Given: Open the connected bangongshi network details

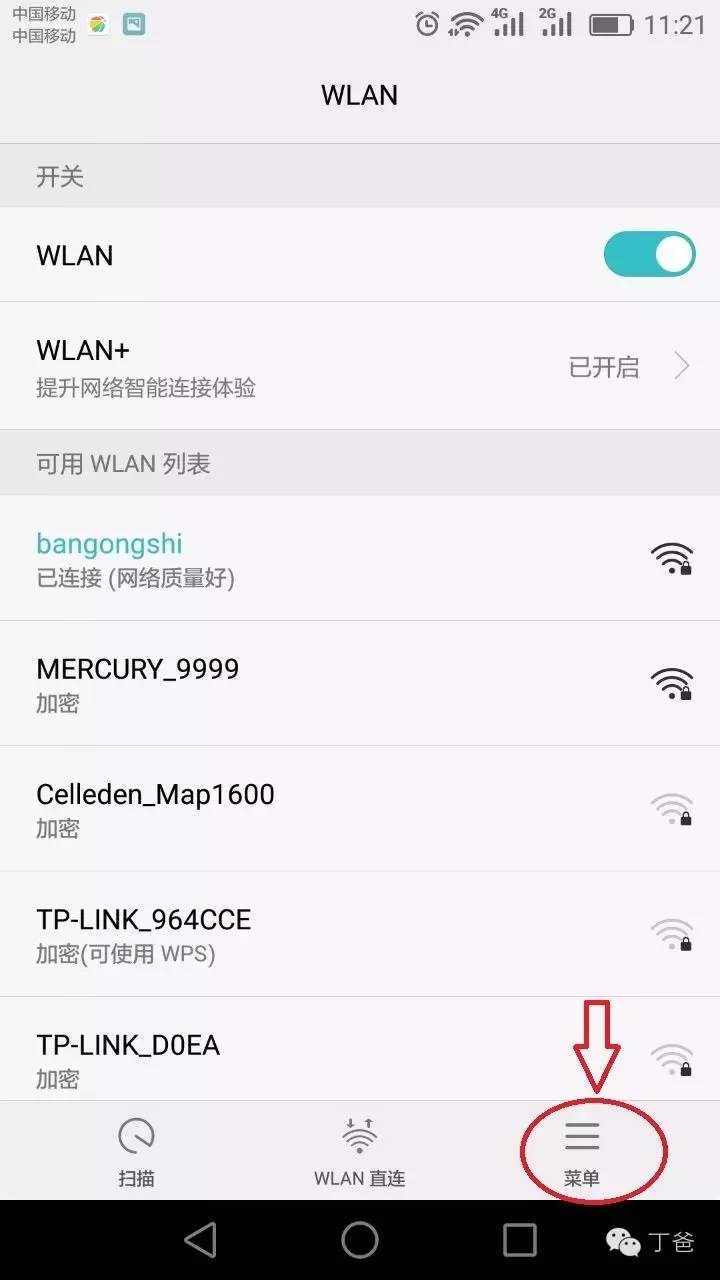Looking at the screenshot, I should point(360,558).
